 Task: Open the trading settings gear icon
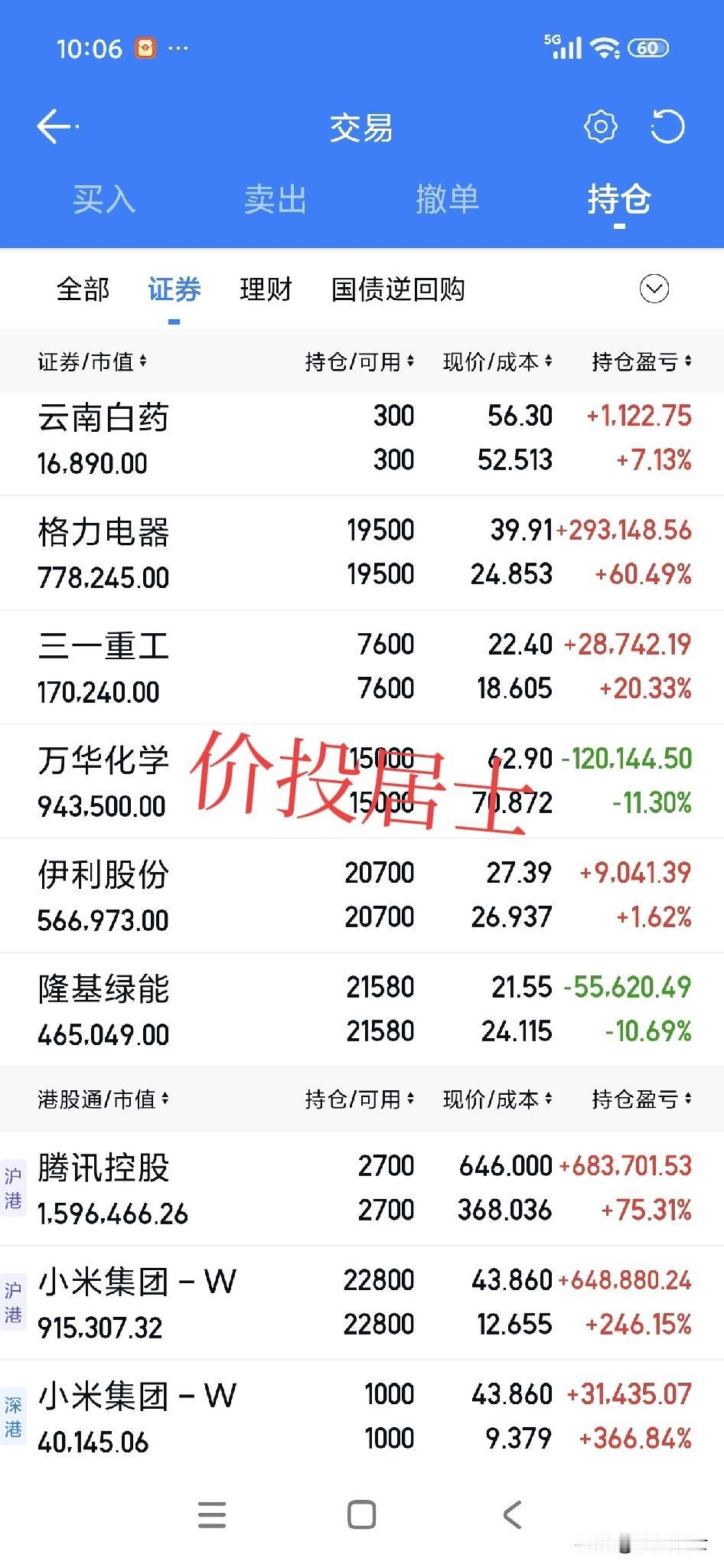pyautogui.click(x=602, y=126)
